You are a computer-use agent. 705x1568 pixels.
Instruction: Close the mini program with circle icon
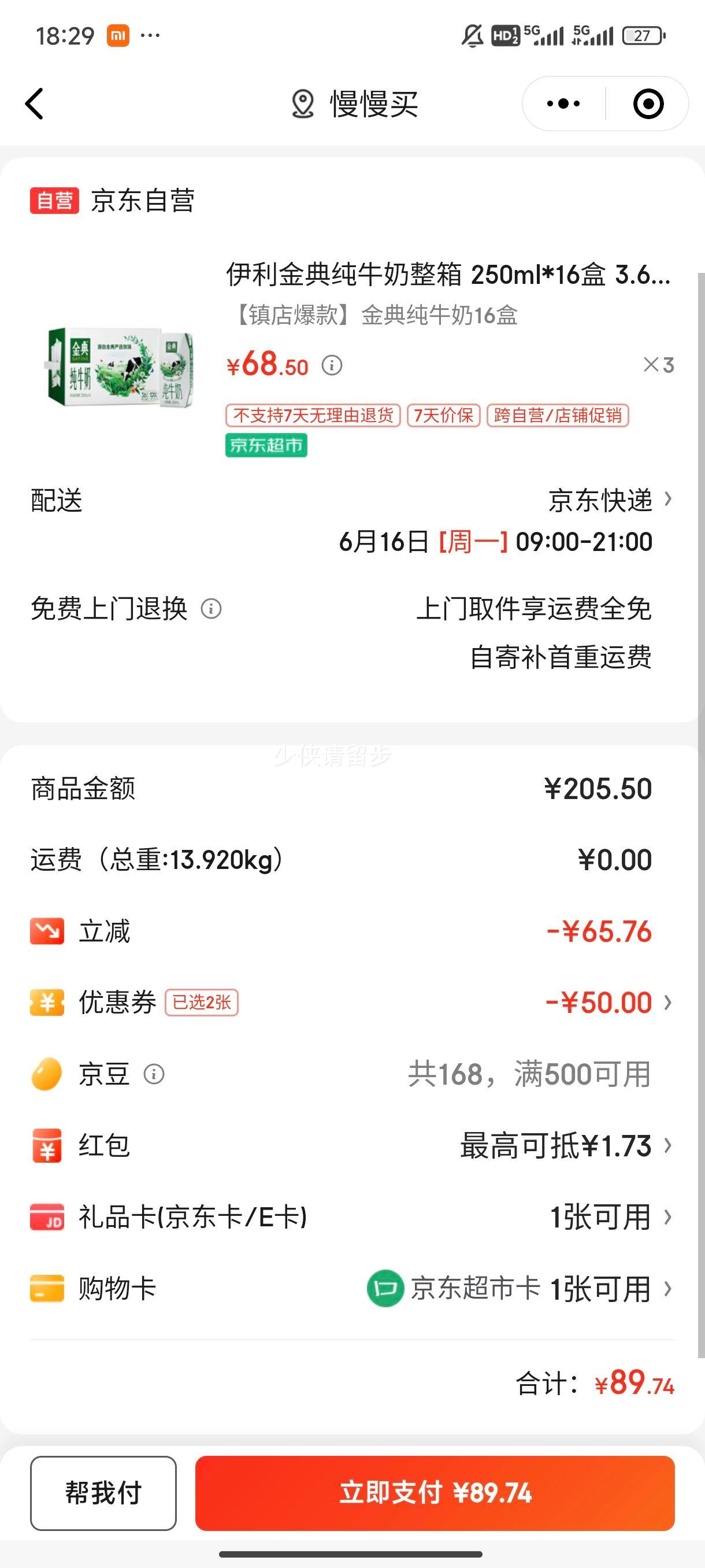pyautogui.click(x=648, y=103)
